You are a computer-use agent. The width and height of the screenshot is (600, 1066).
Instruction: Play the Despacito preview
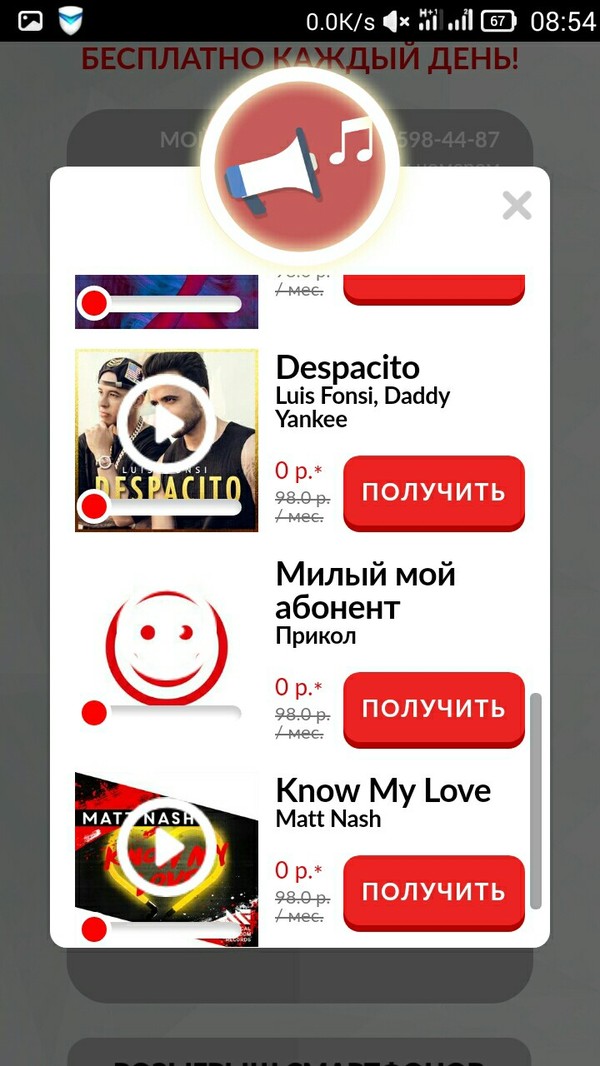point(166,423)
